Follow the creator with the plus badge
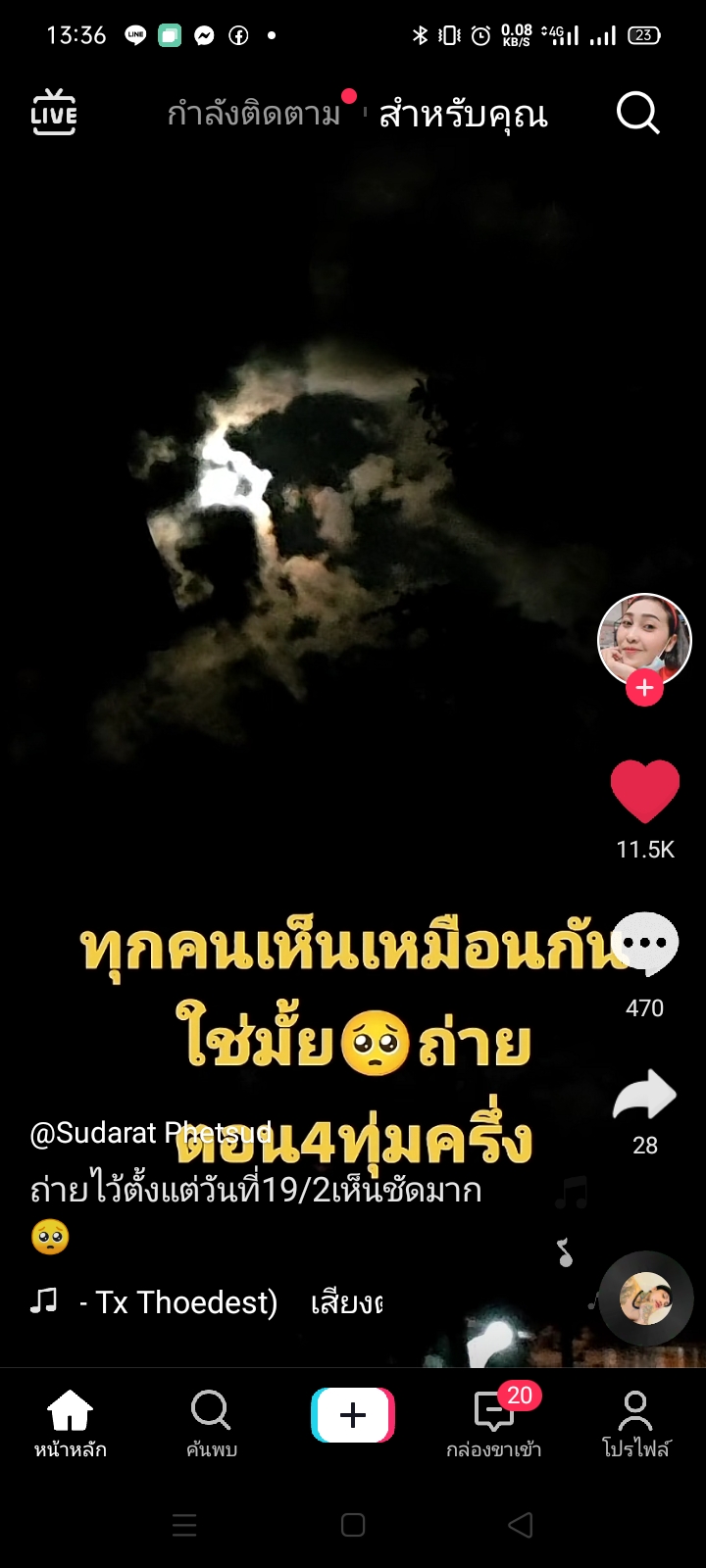 click(644, 688)
